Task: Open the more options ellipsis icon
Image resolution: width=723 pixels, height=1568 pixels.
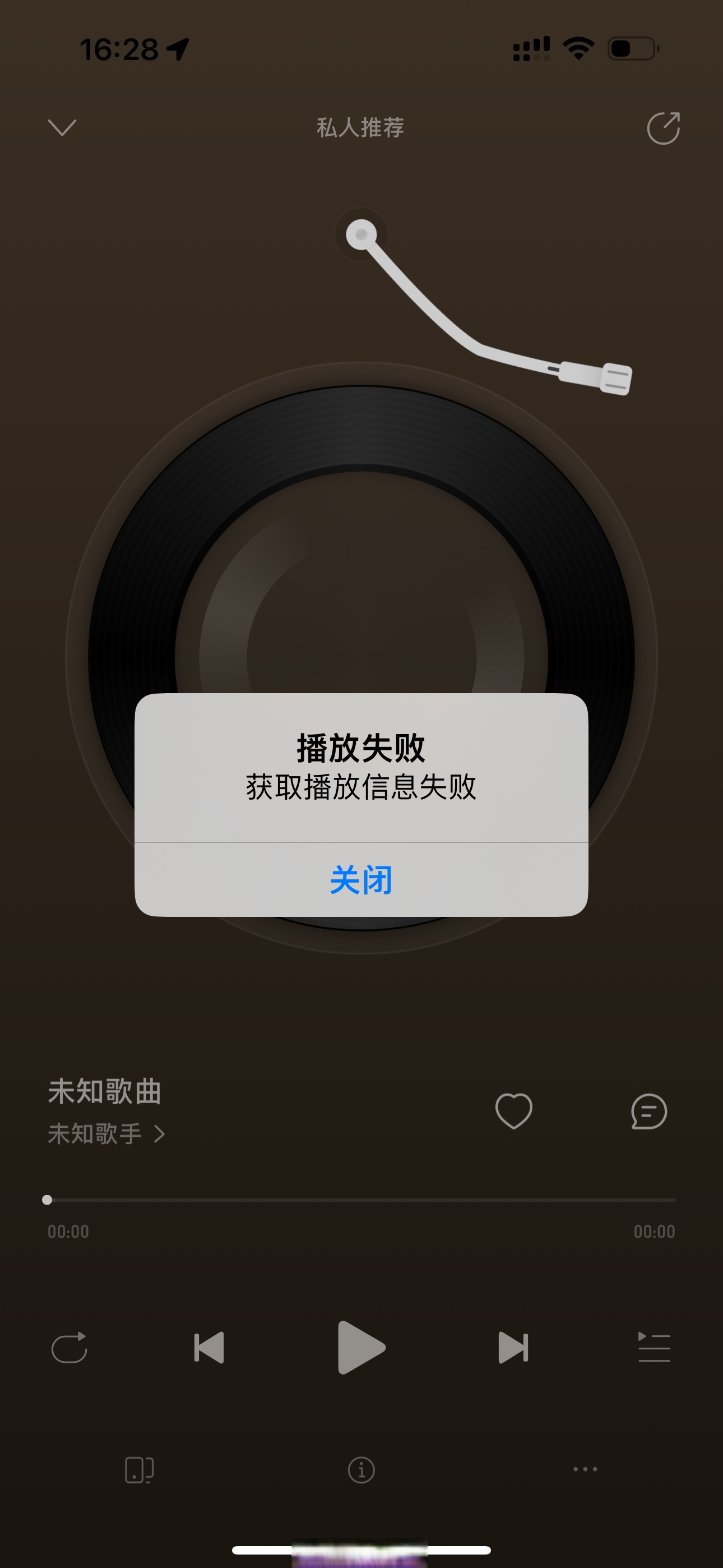Action: (x=585, y=1469)
